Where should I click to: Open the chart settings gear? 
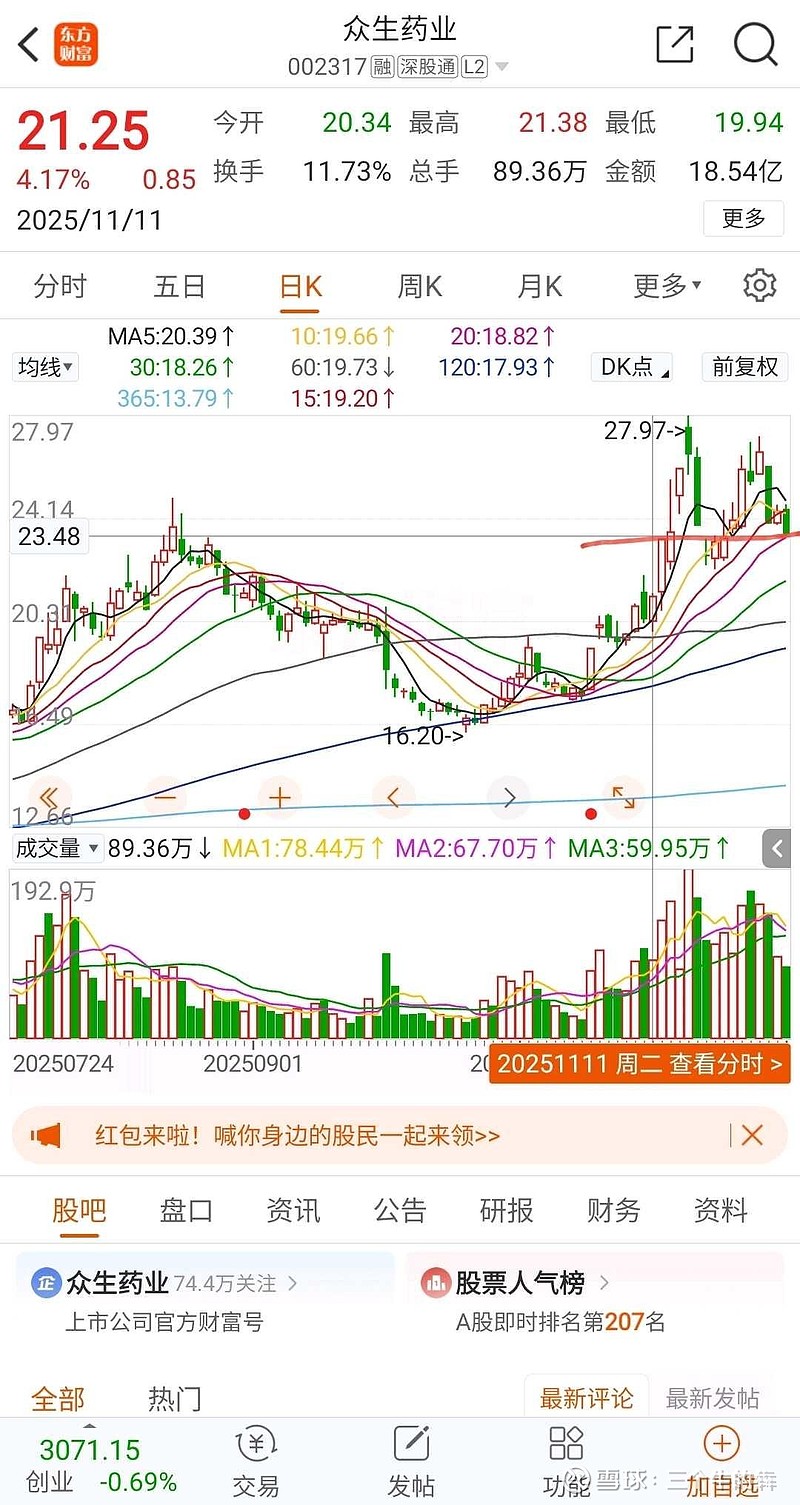click(x=758, y=285)
